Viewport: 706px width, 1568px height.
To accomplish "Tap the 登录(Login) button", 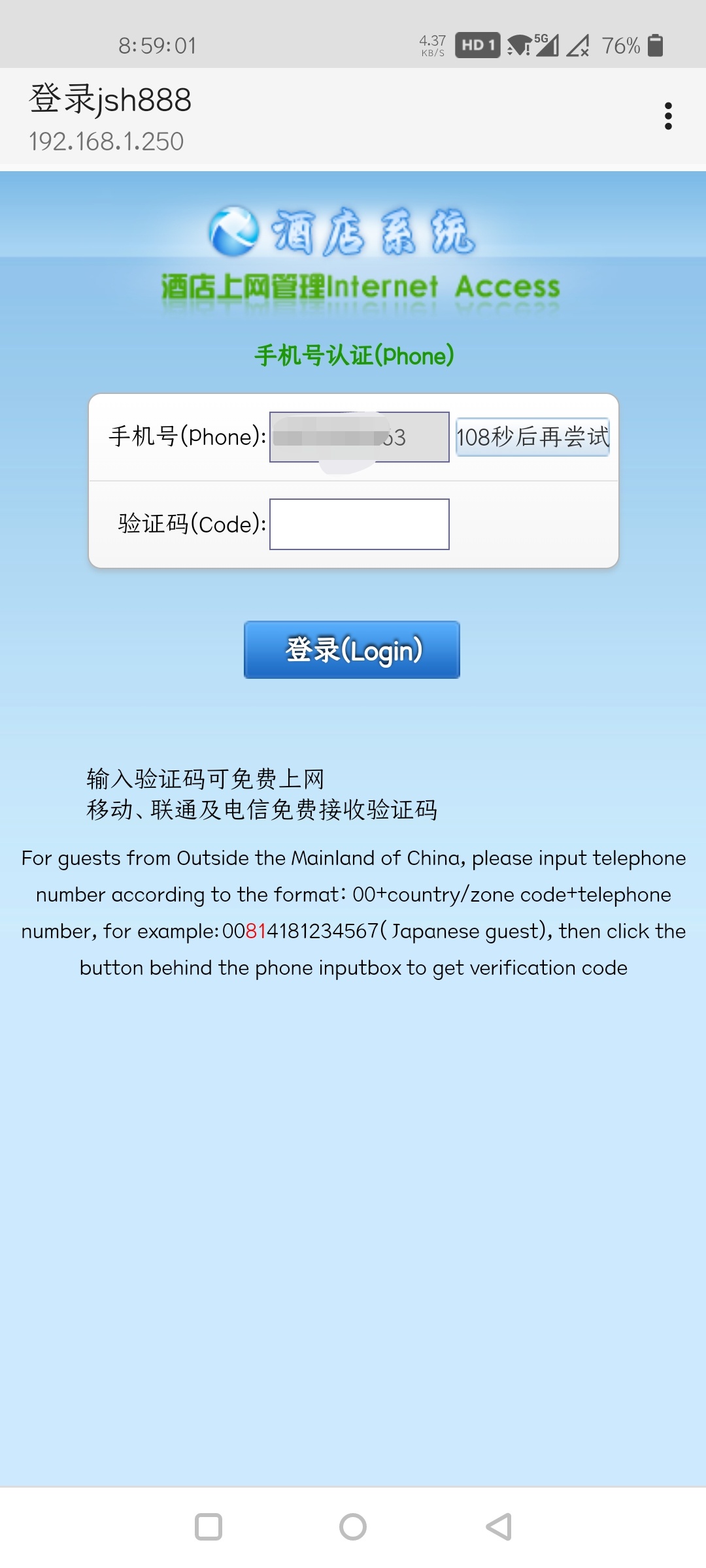I will 352,649.
